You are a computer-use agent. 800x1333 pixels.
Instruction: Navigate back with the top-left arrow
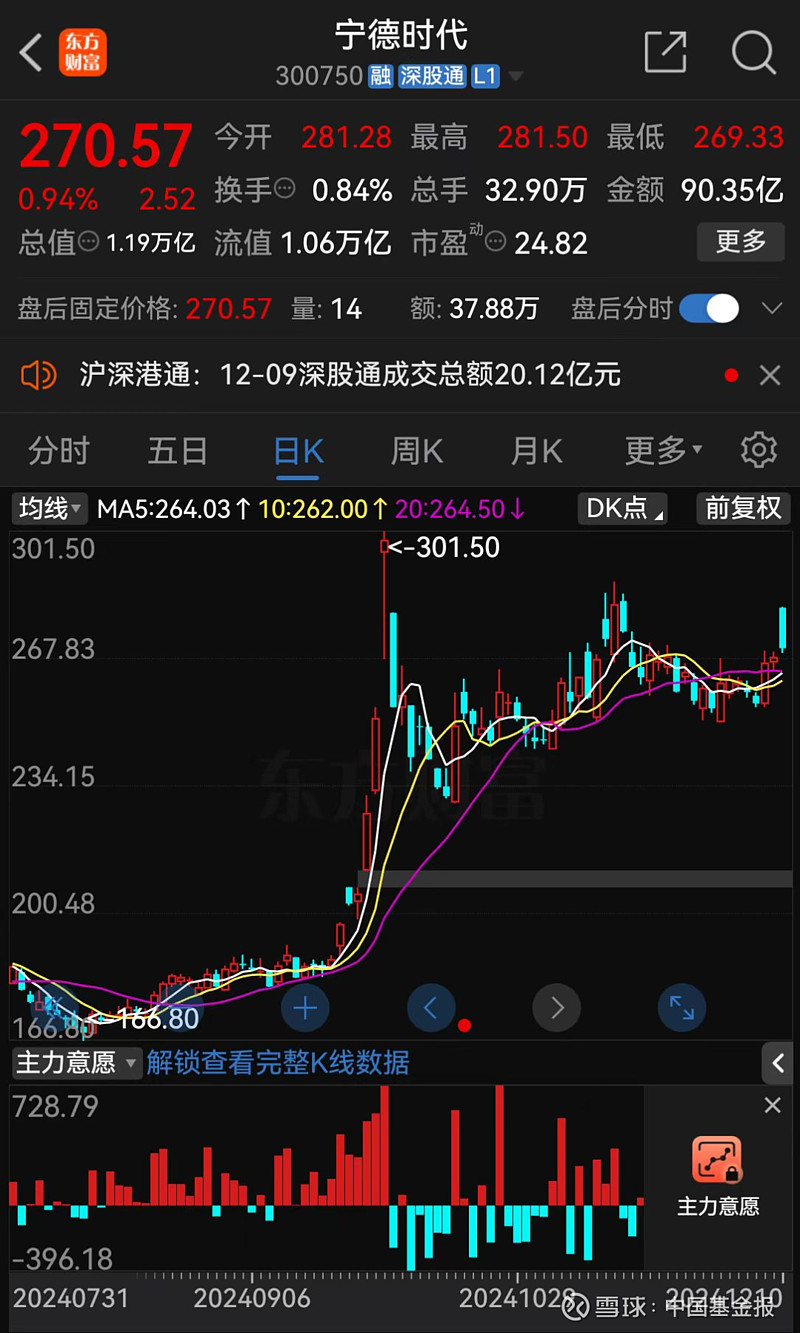30,52
